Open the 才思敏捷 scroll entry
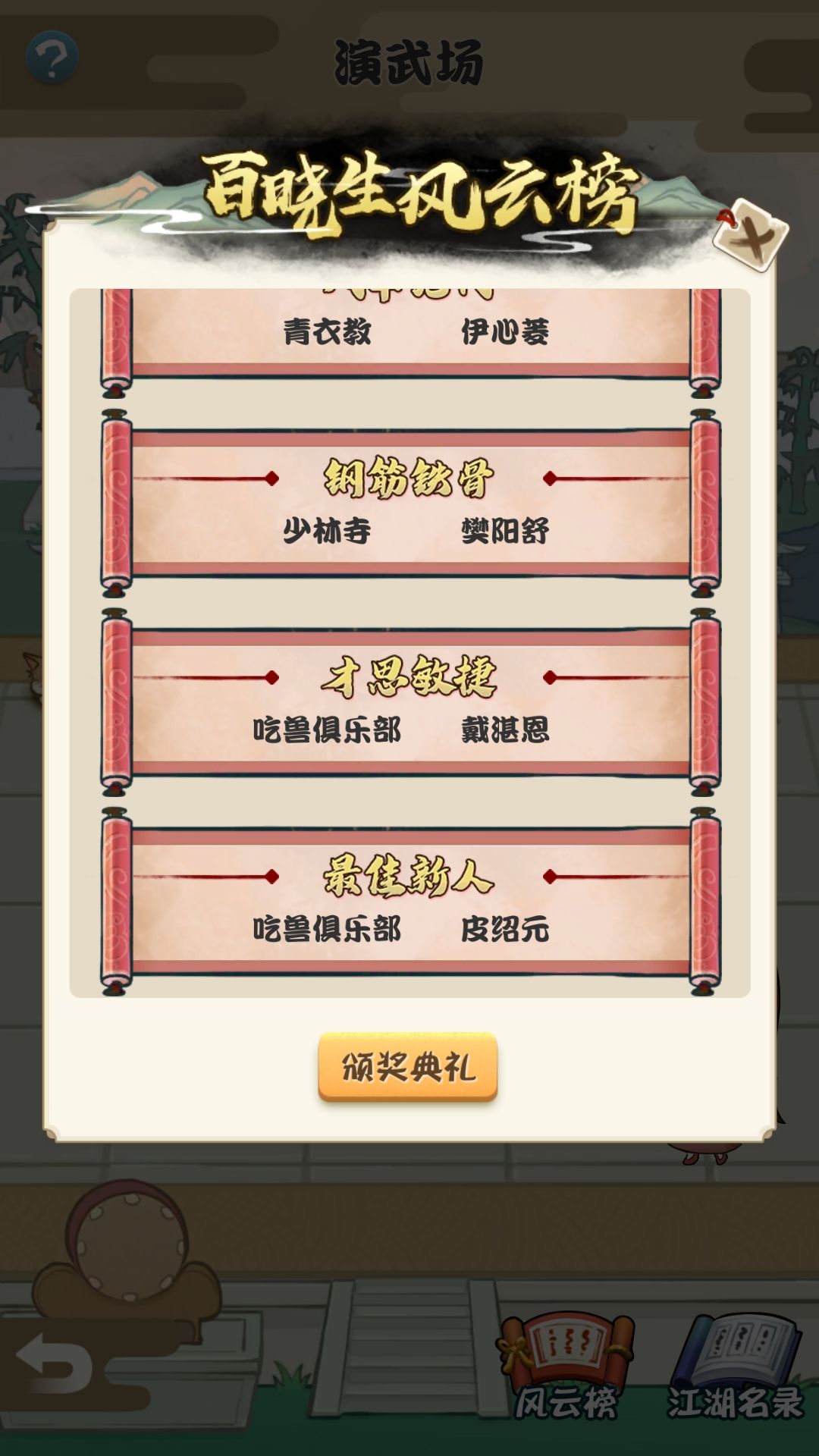This screenshot has height=1456, width=819. tap(410, 702)
